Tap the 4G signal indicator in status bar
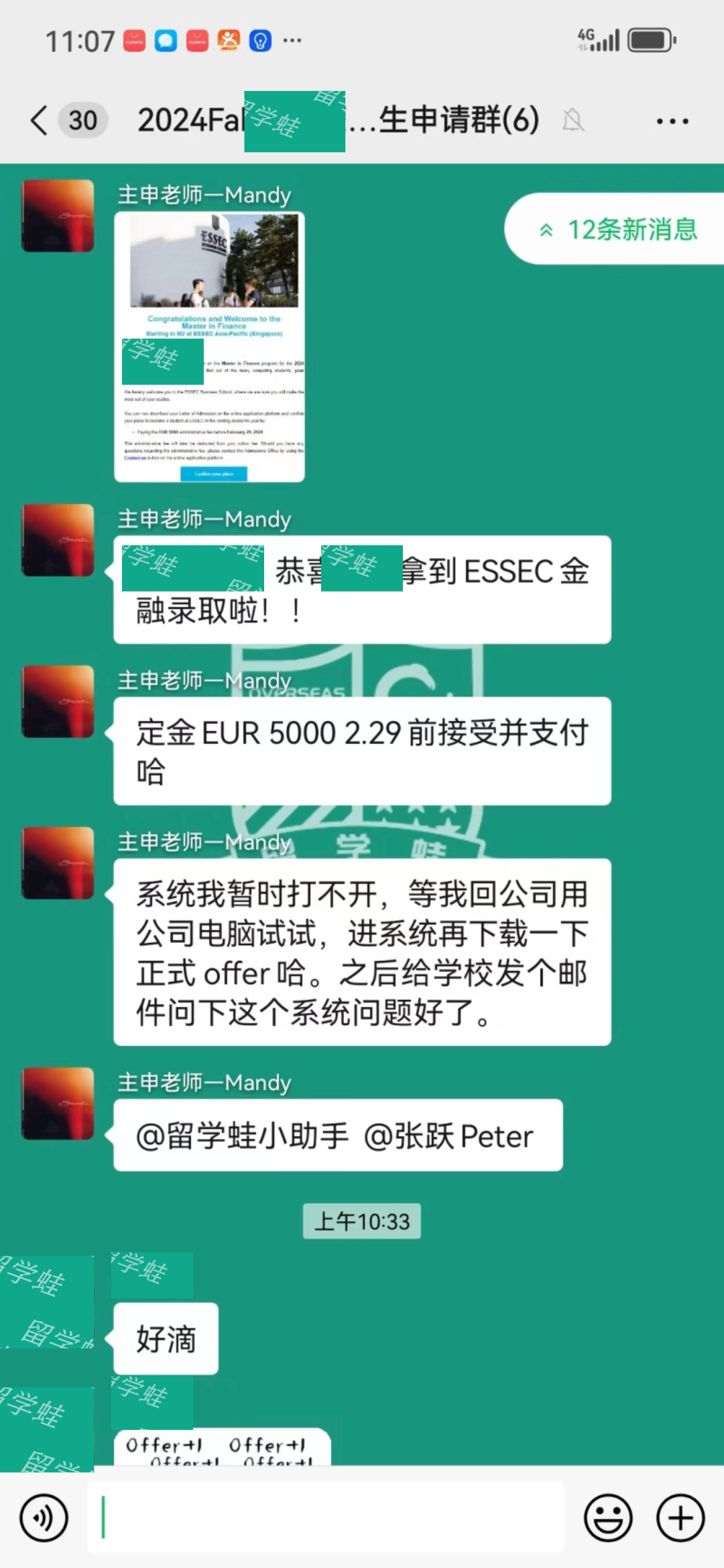Screen dimensions: 724x1568 coord(599,40)
